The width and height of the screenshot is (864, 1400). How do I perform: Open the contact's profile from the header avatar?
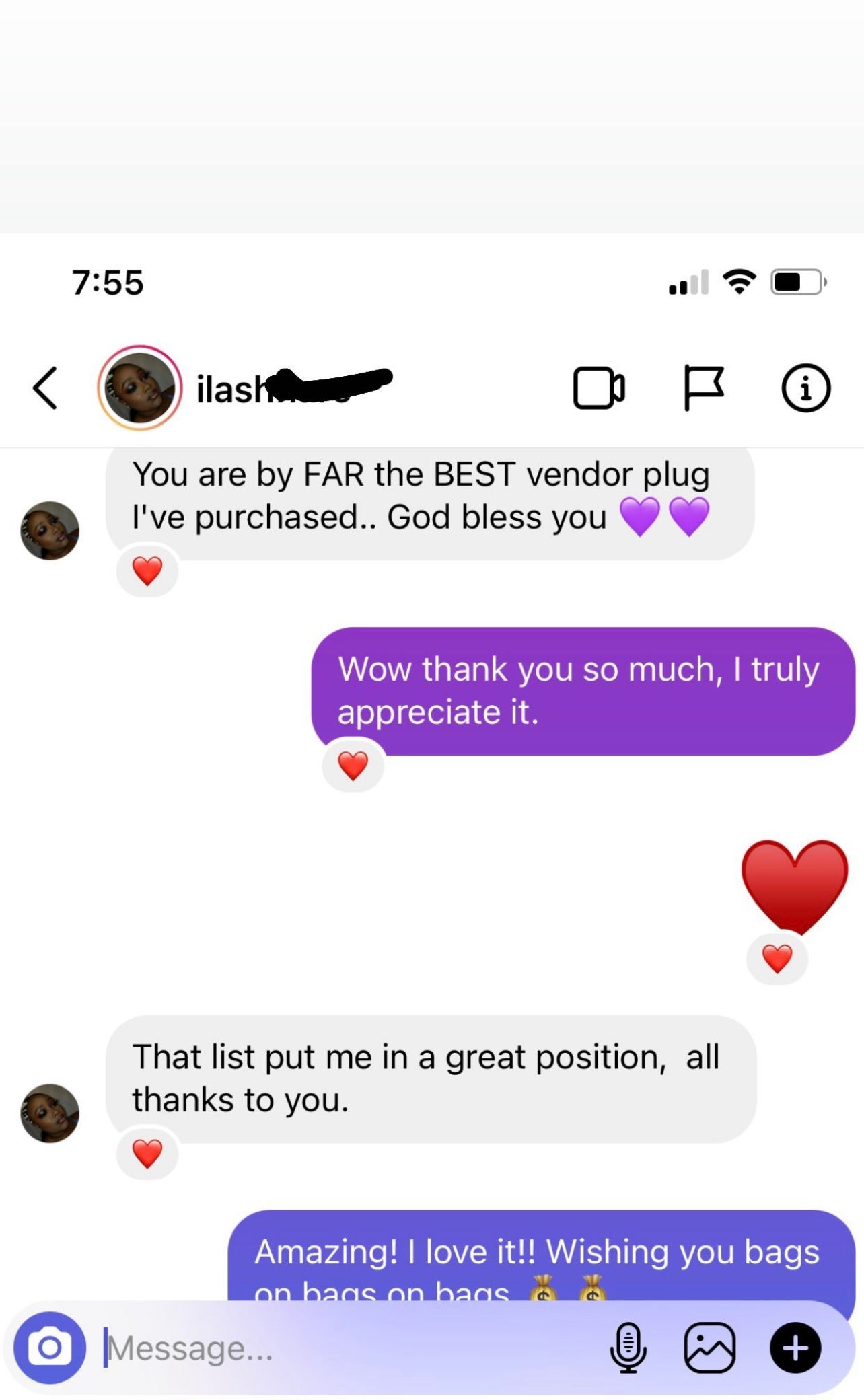tap(140, 388)
